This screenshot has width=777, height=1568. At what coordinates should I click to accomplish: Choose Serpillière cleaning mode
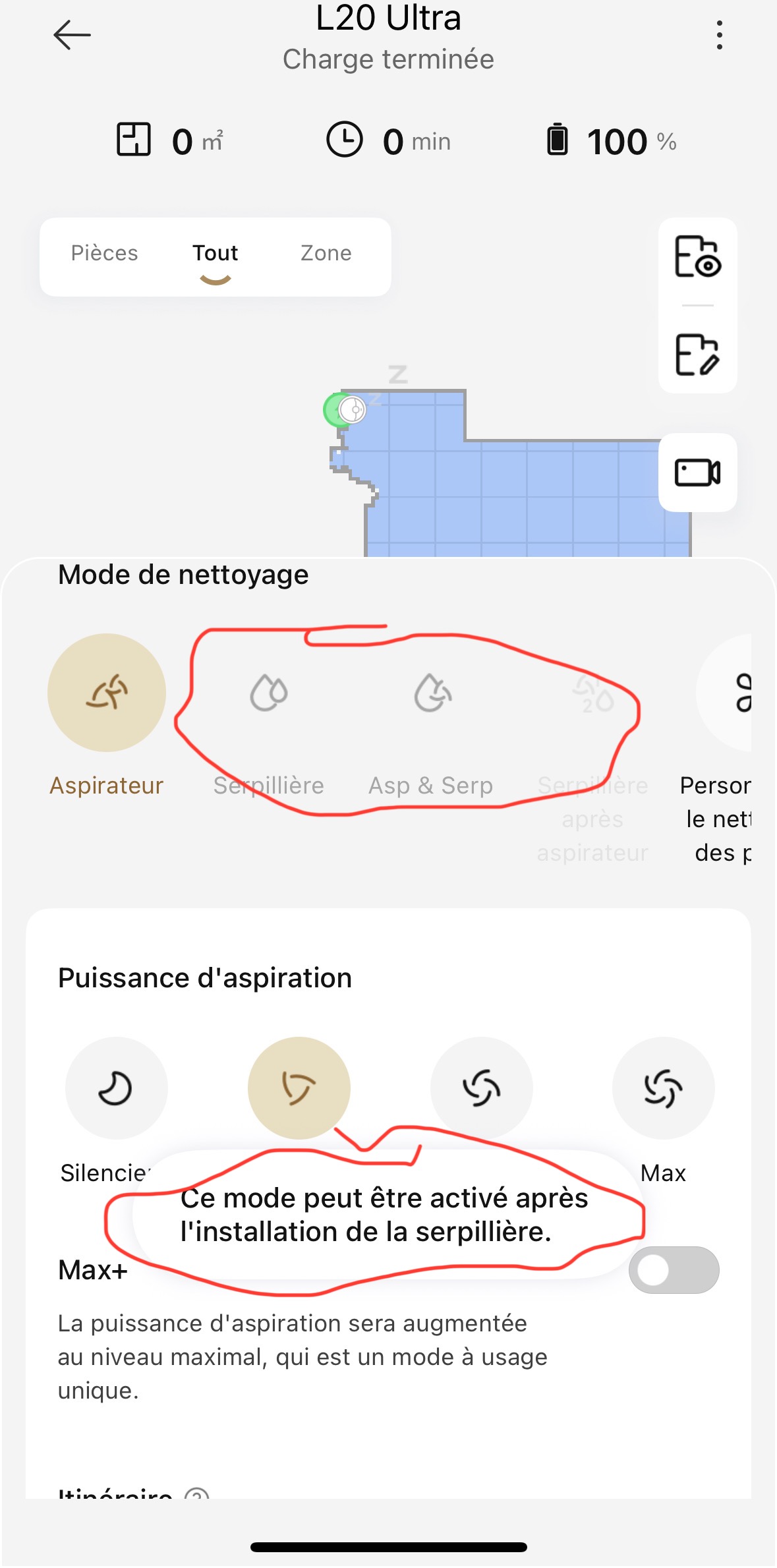coord(269,693)
